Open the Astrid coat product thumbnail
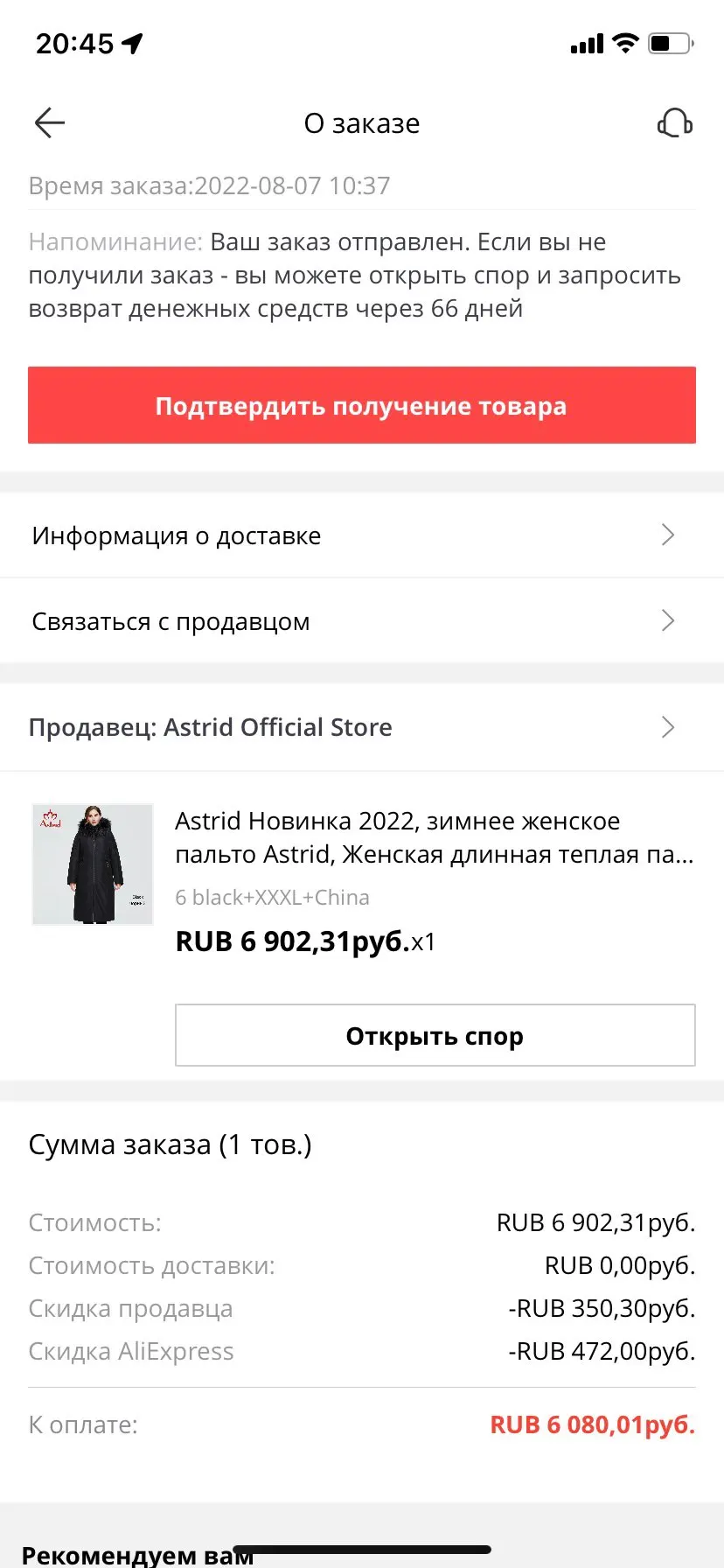 coord(93,864)
